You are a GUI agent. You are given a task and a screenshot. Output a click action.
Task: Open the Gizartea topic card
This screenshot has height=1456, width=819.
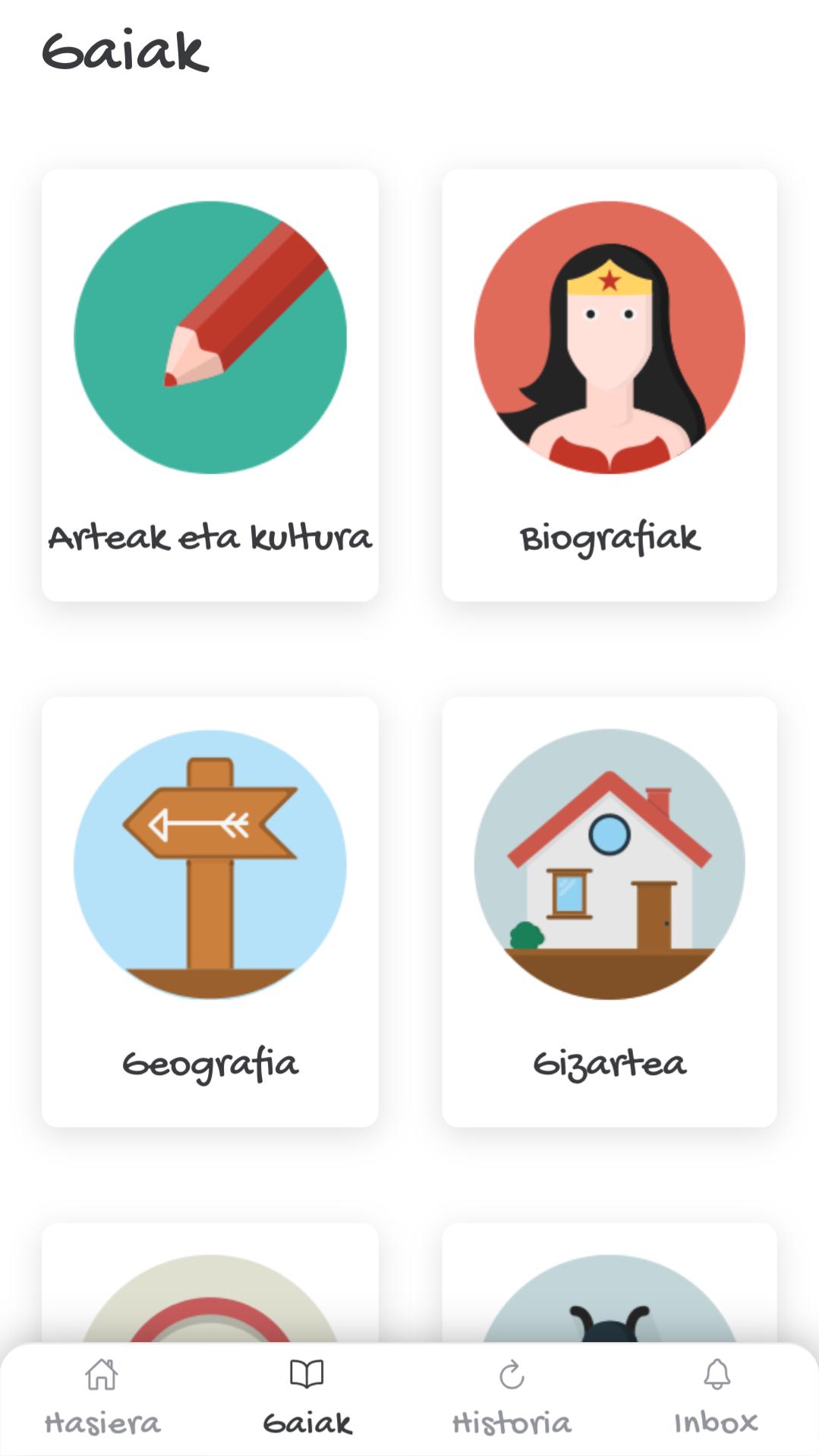pyautogui.click(x=610, y=912)
